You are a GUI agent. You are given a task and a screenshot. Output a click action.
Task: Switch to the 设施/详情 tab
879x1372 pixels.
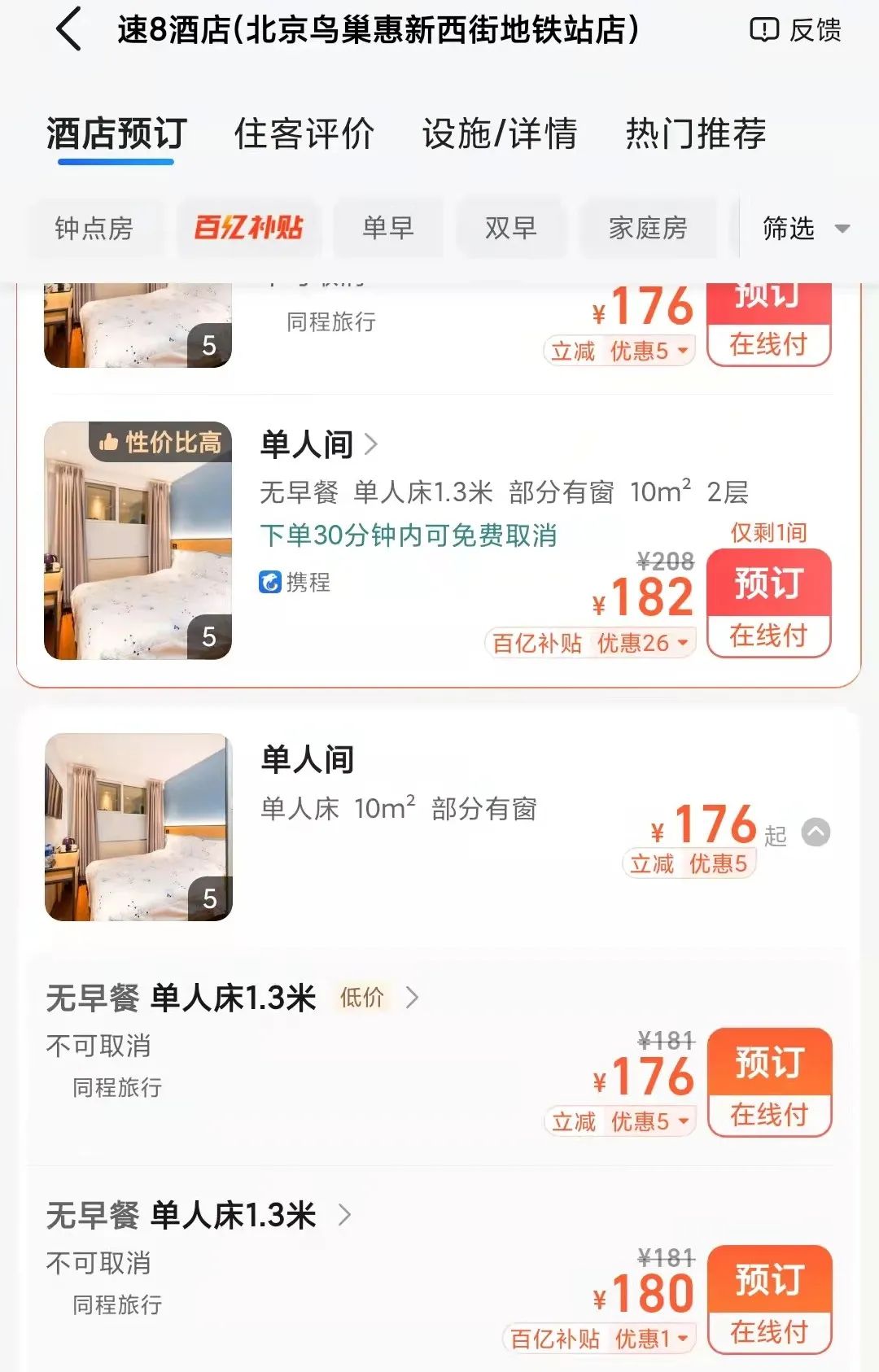[499, 133]
